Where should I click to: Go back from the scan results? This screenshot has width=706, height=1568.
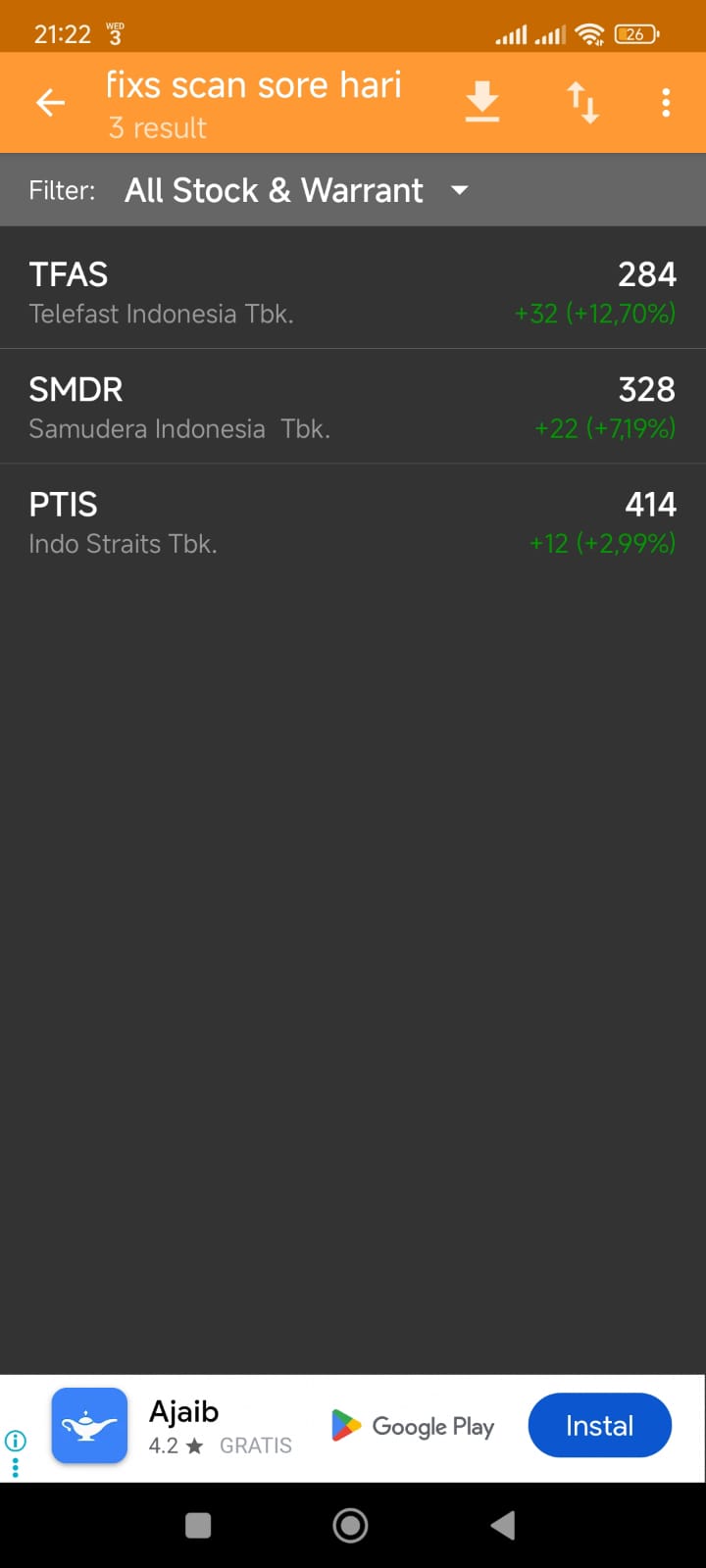pyautogui.click(x=51, y=103)
